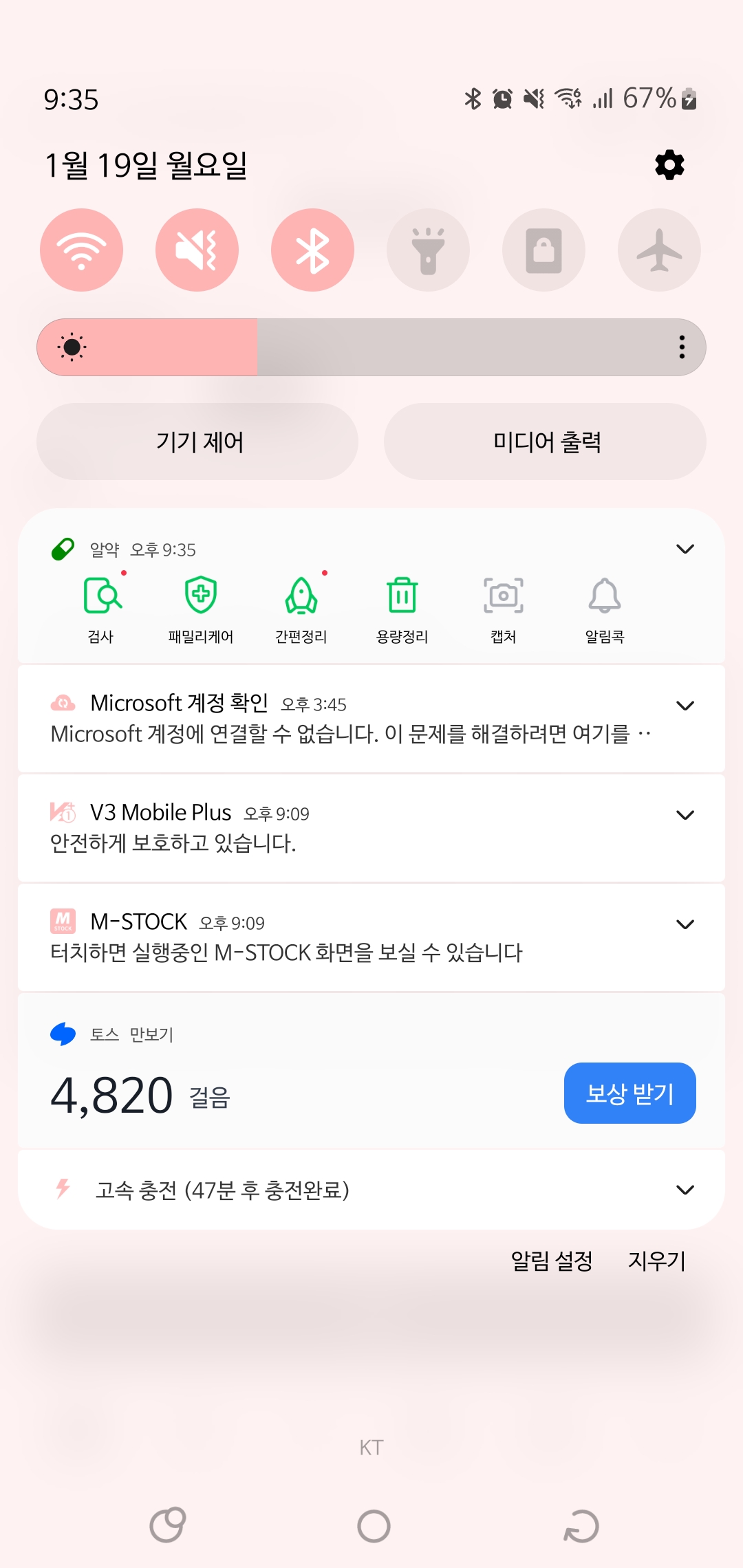Enable airplane mode

(x=659, y=250)
